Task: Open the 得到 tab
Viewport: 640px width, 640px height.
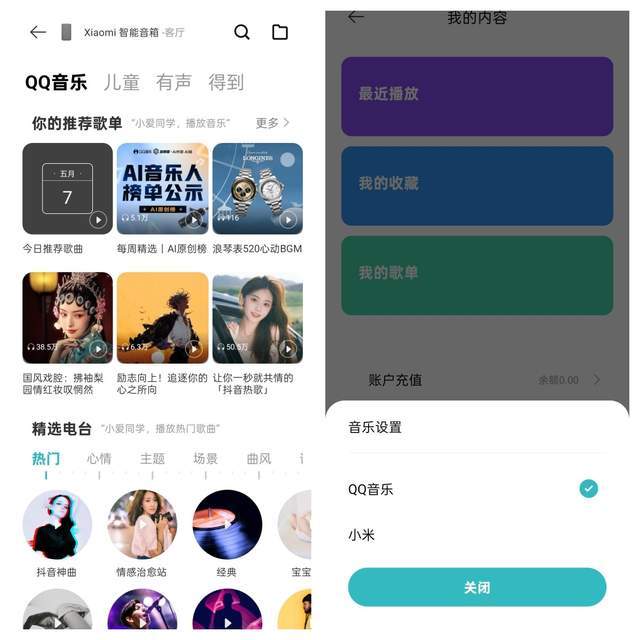Action: tap(226, 82)
